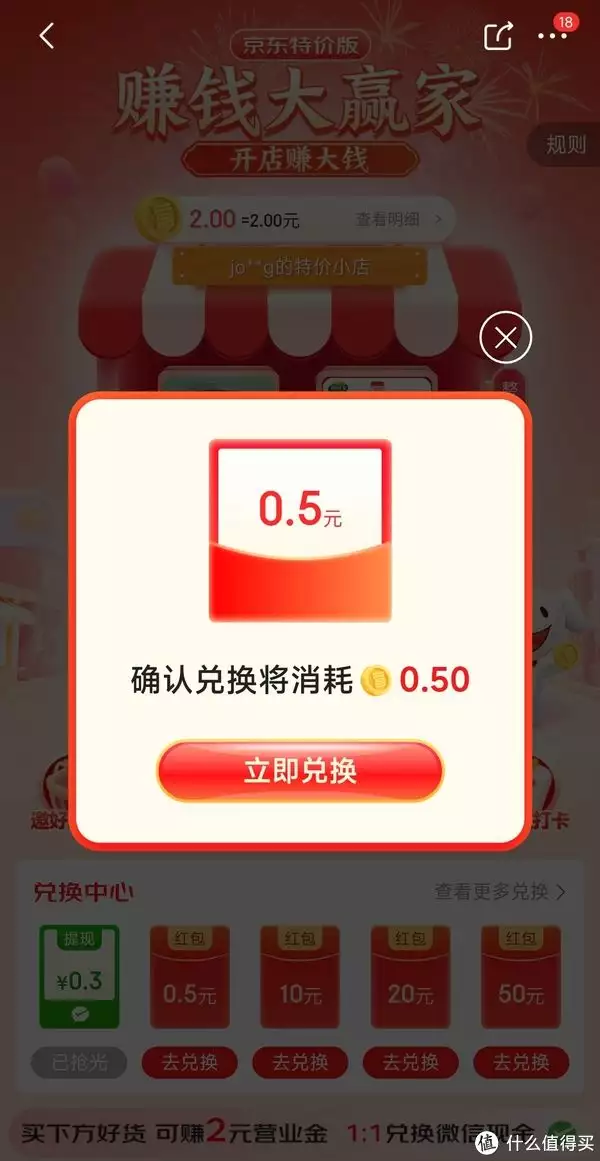
Task: Open 查看更多兑换 for more exchanges
Action: click(x=500, y=891)
